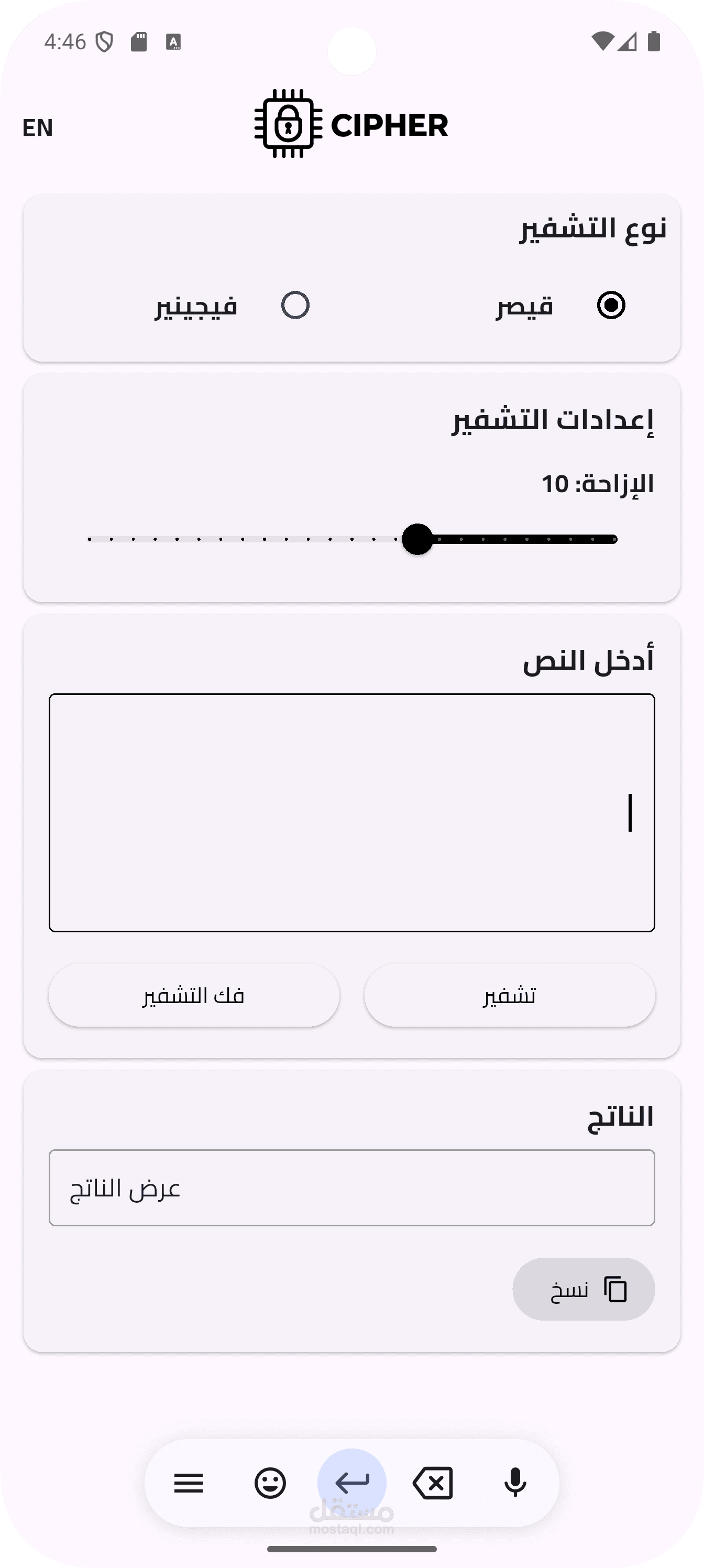Open the emoji picker
This screenshot has width=704, height=1568.
pos(270,1483)
